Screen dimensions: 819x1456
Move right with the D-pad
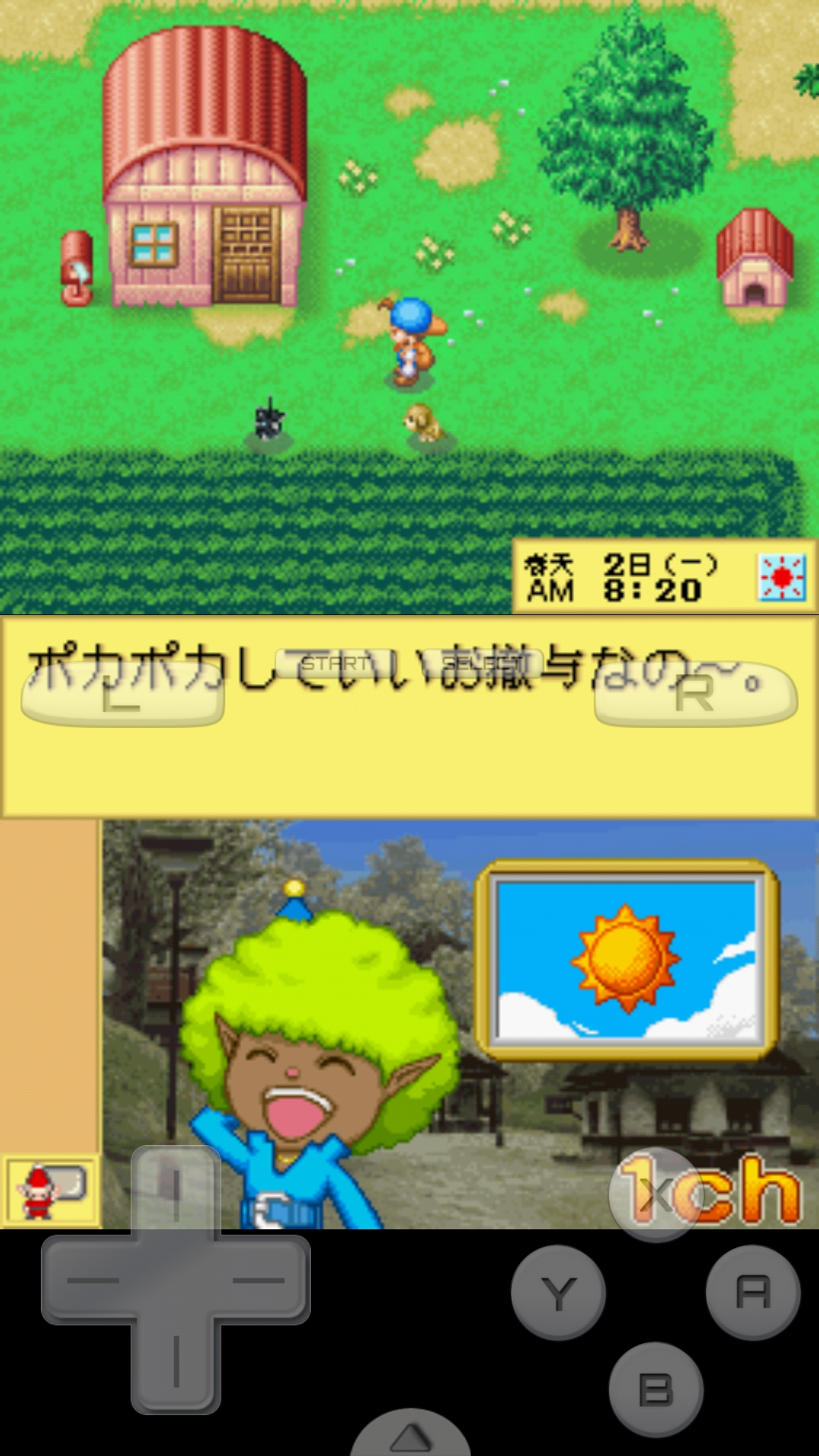tap(262, 1280)
